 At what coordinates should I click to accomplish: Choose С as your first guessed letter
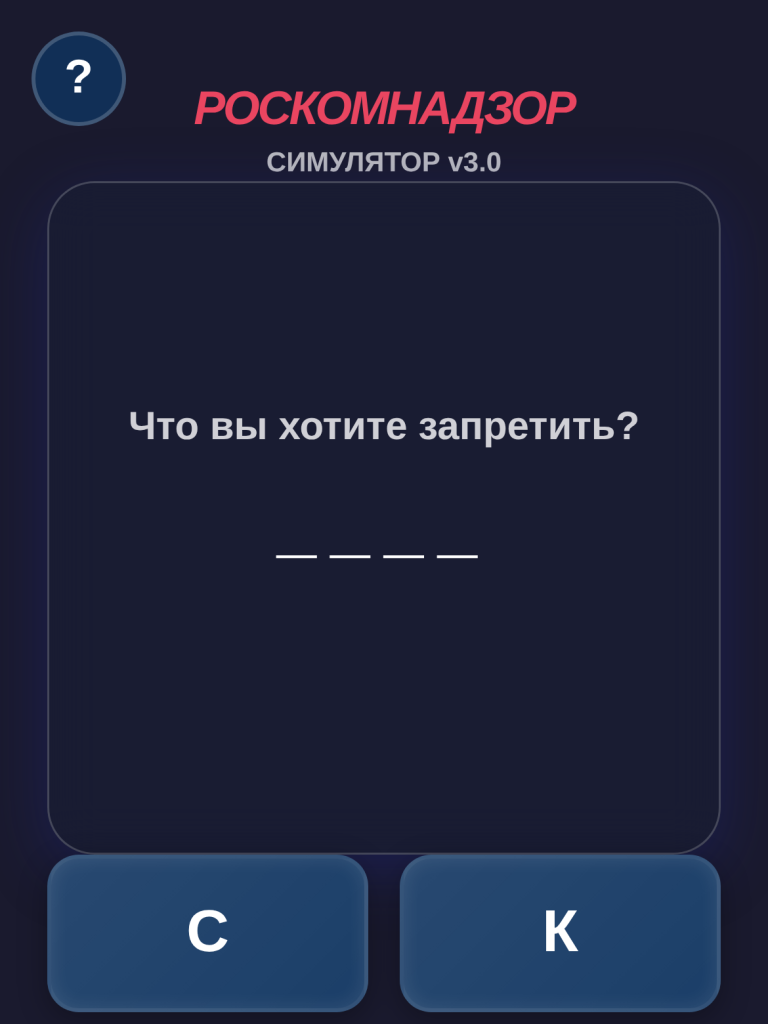click(x=207, y=931)
